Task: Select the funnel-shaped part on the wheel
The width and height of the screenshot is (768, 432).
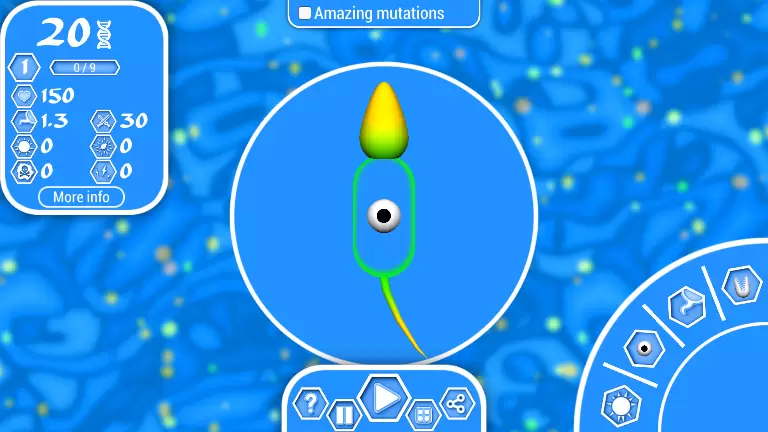Action: tap(685, 303)
